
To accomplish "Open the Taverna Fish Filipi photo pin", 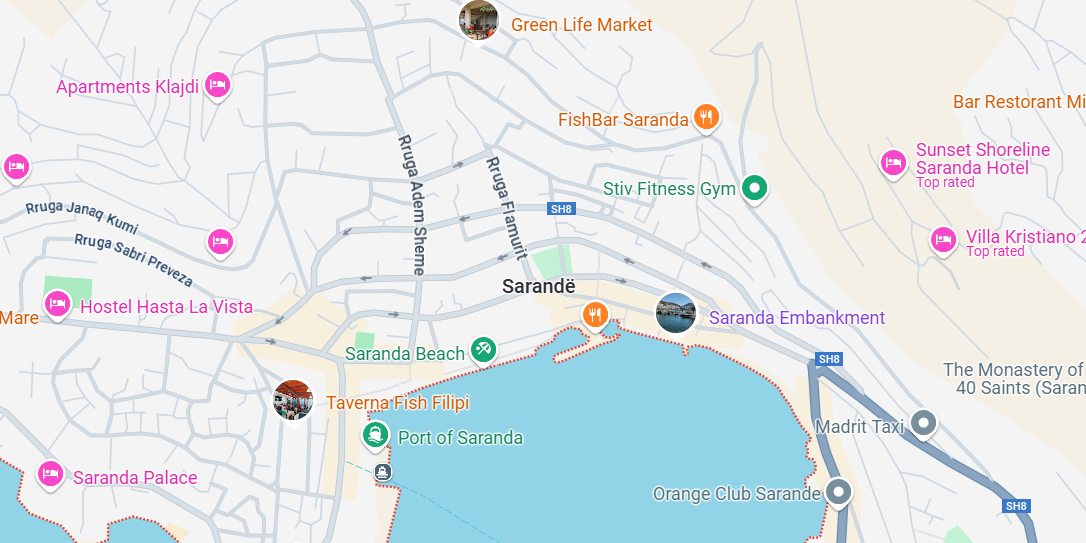I will (x=293, y=400).
